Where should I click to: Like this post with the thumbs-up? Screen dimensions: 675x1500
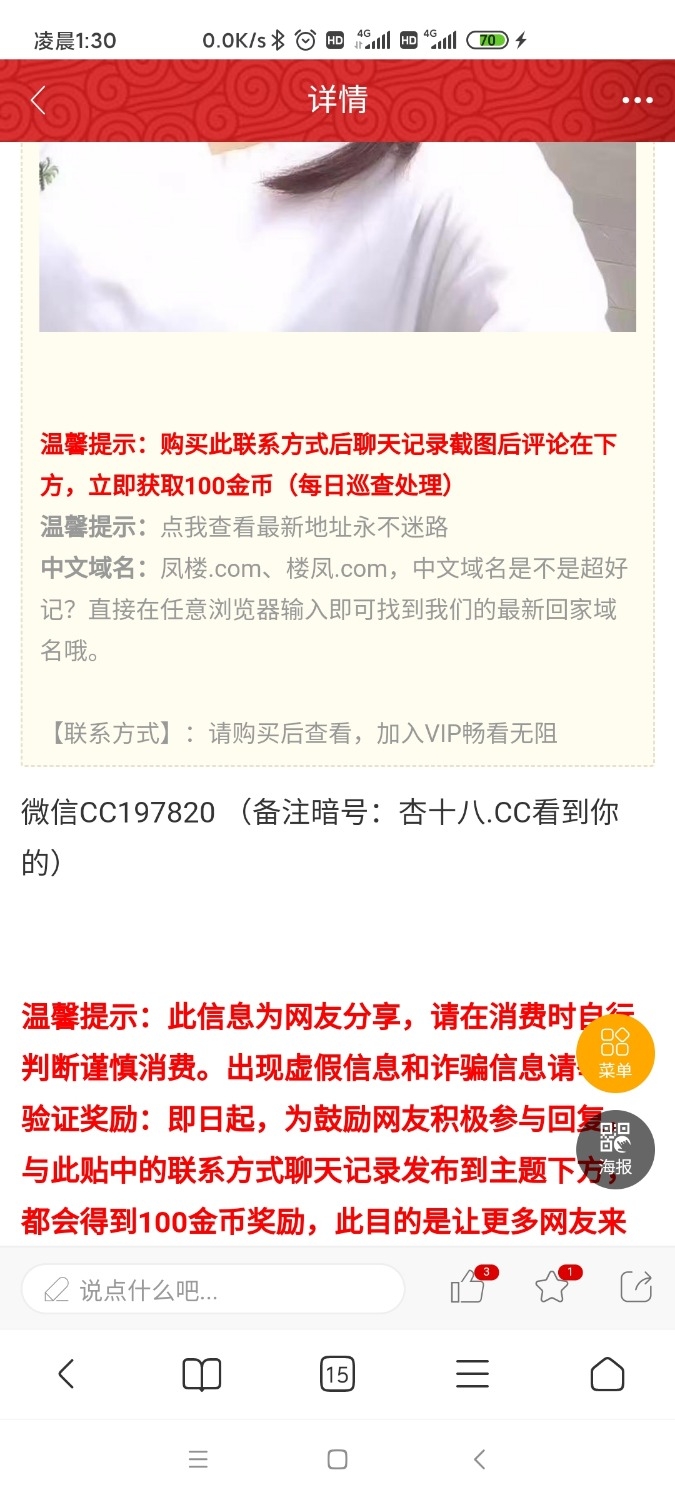tap(468, 1288)
